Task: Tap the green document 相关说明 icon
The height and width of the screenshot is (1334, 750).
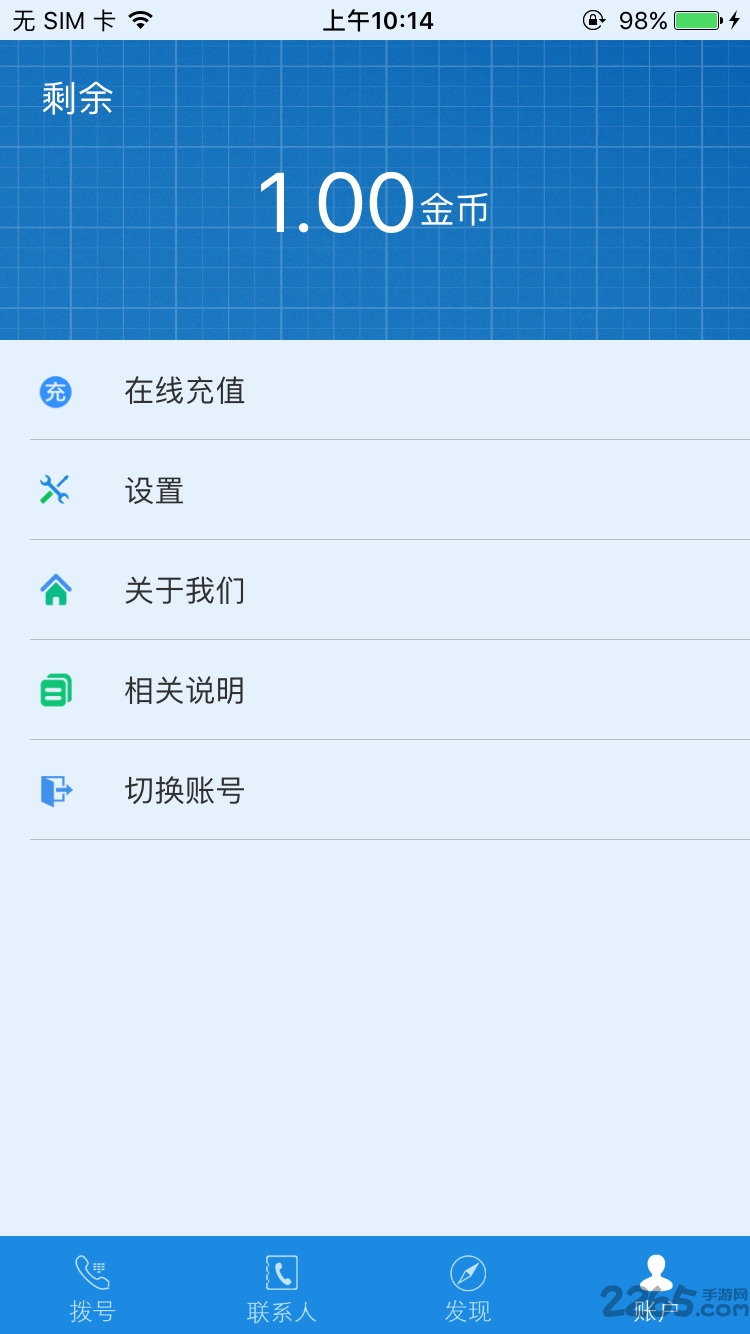Action: pos(54,690)
